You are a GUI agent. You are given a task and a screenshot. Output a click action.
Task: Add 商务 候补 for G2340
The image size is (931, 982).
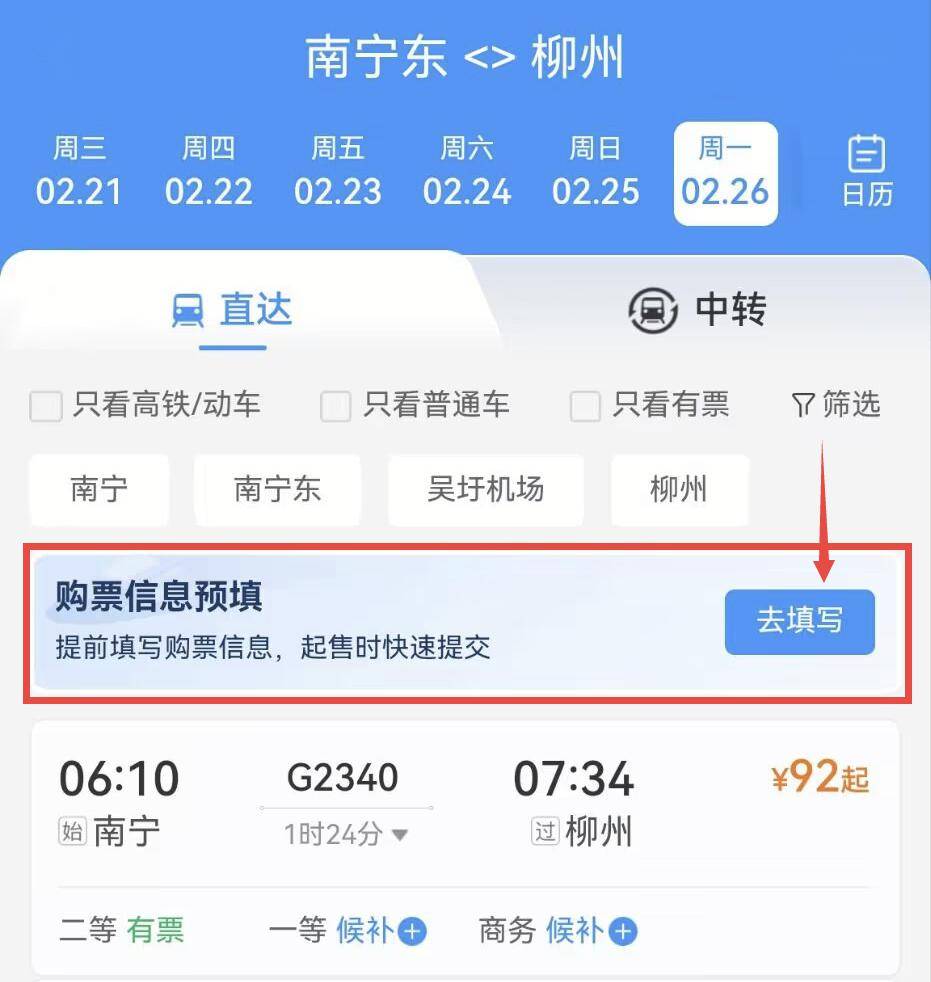pos(622,932)
